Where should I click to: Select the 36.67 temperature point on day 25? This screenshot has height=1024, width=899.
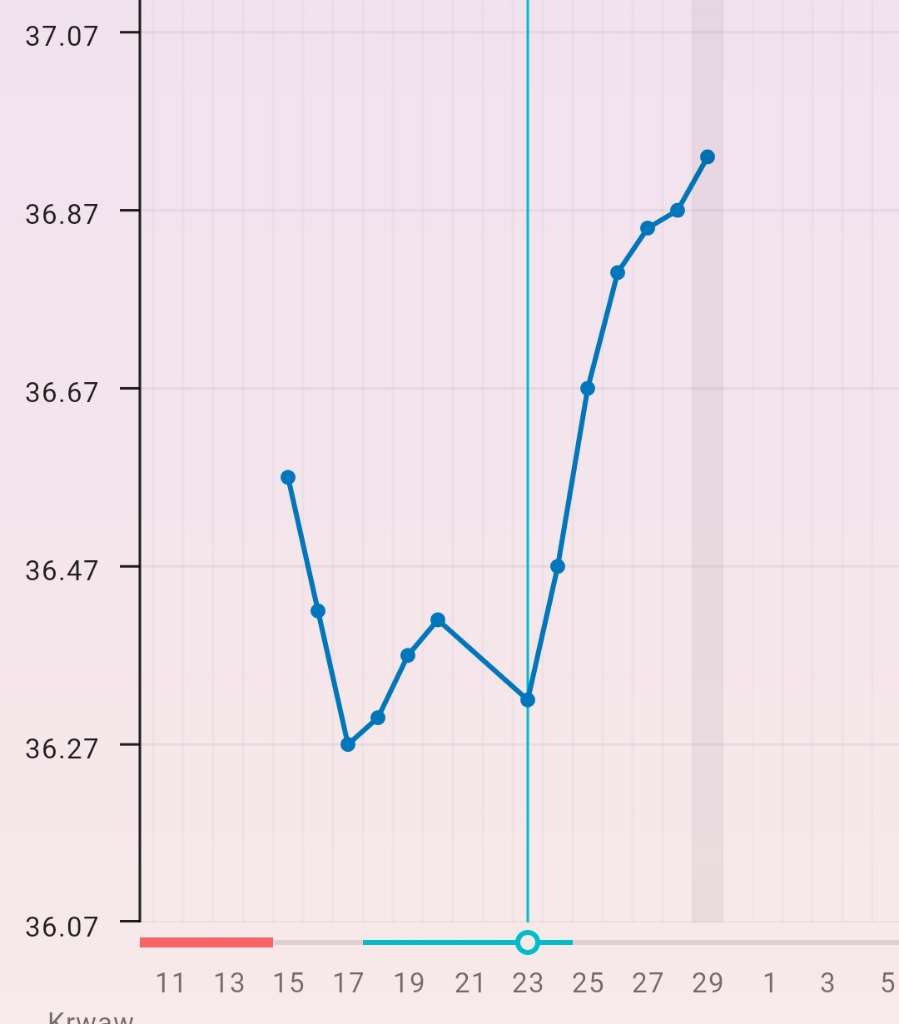click(x=588, y=388)
